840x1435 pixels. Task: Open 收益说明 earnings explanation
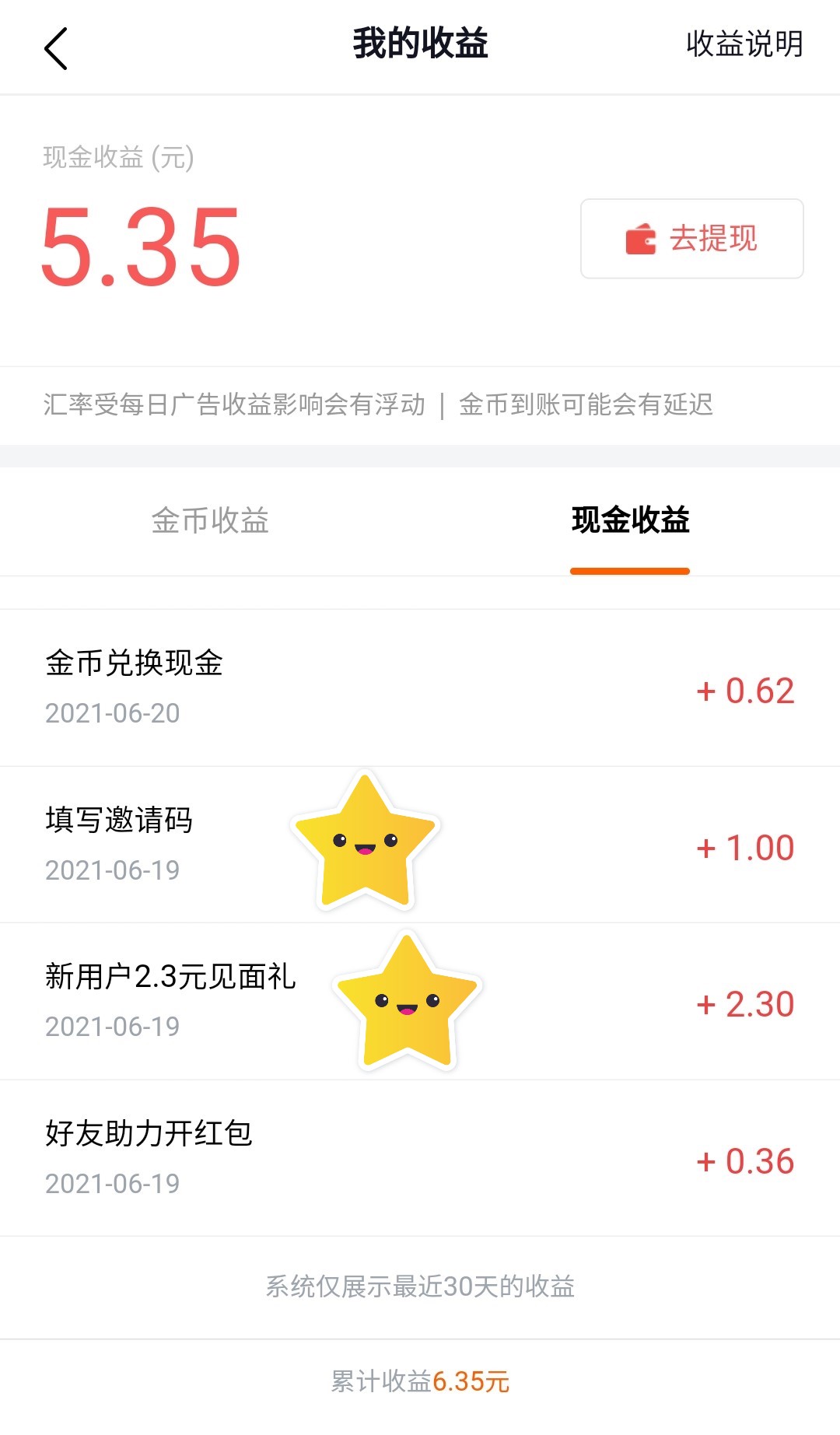pyautogui.click(x=744, y=44)
